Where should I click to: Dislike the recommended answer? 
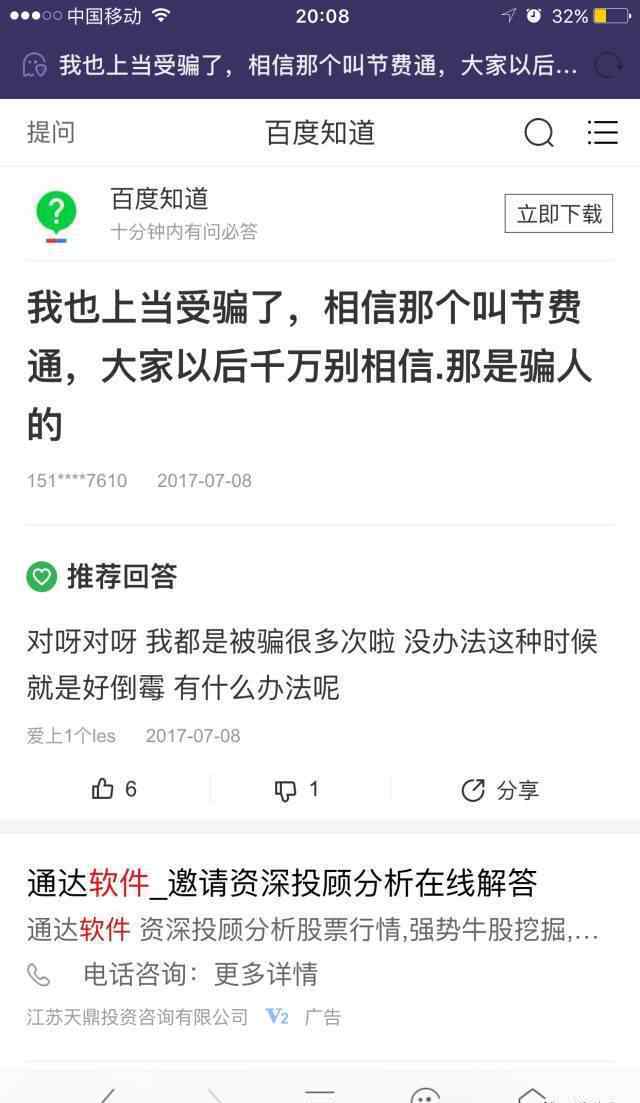pos(297,789)
